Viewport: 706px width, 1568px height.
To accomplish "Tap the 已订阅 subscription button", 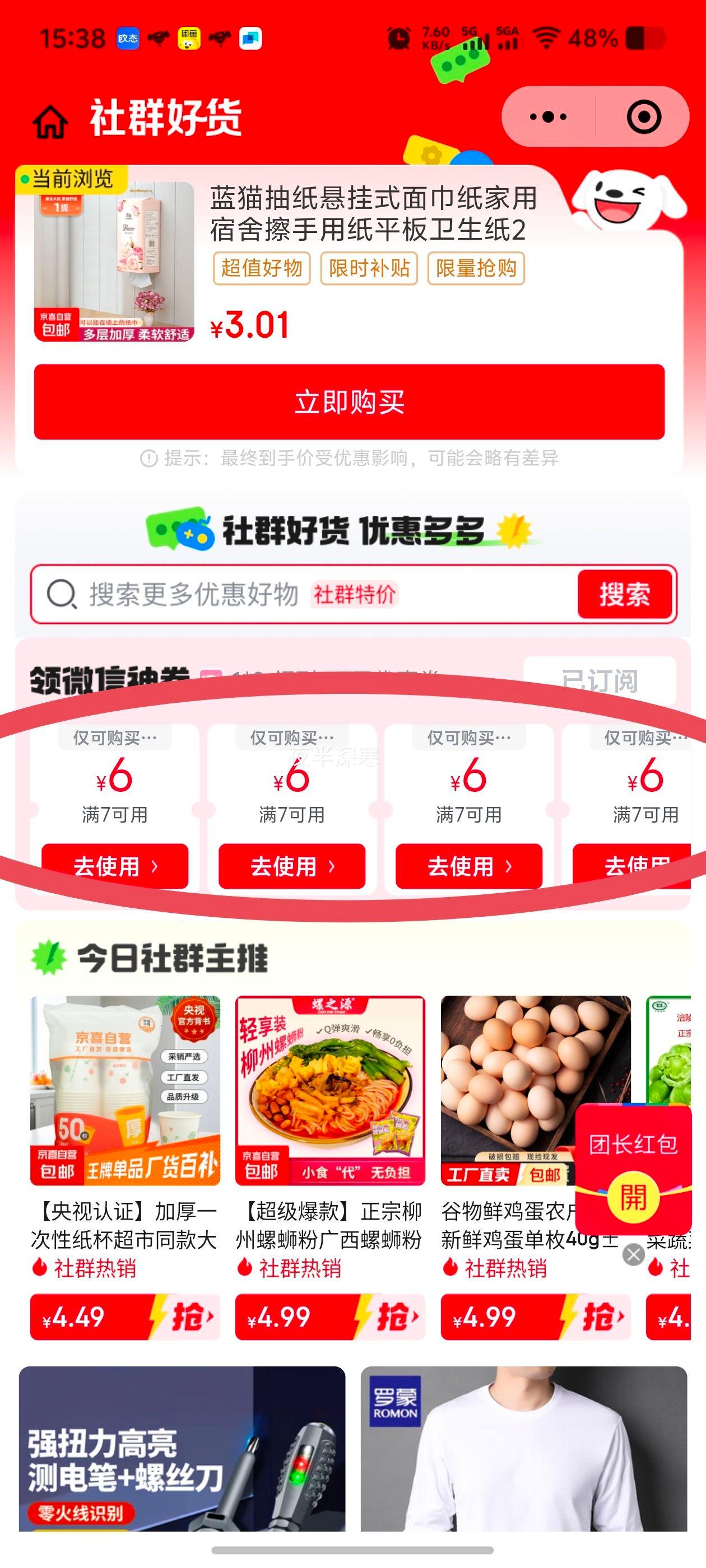I will [600, 681].
